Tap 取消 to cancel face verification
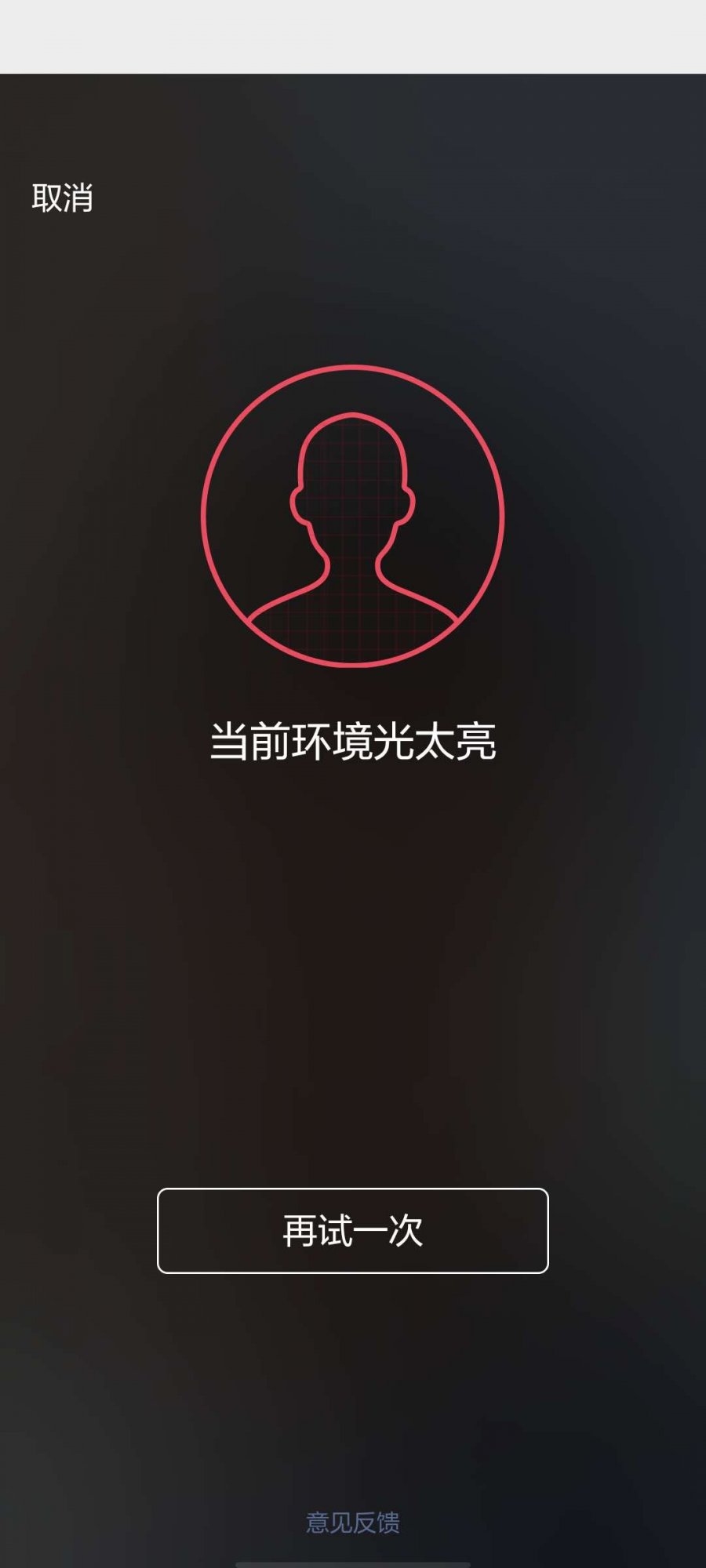 pos(62,198)
